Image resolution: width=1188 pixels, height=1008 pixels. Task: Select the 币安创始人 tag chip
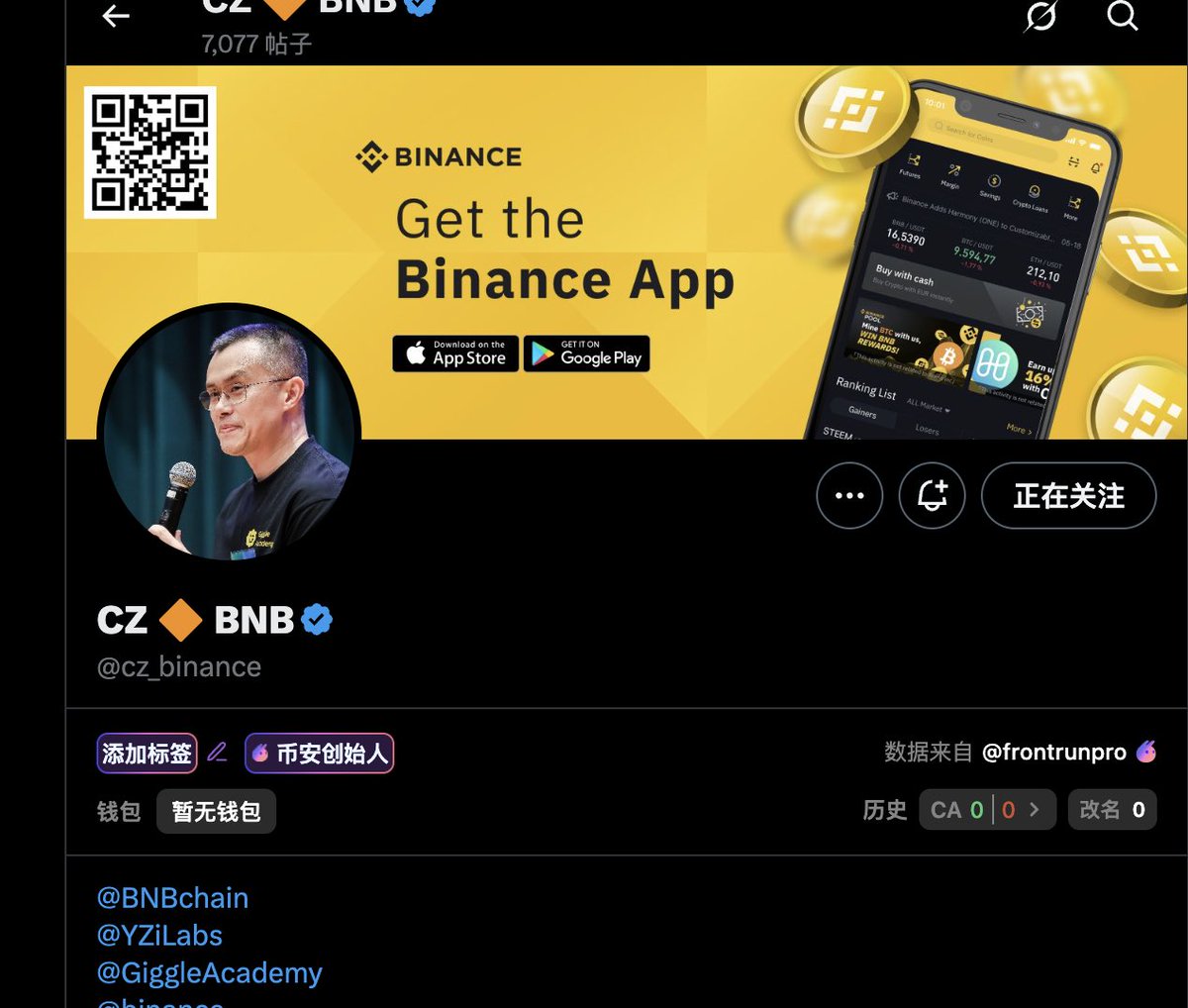(319, 754)
